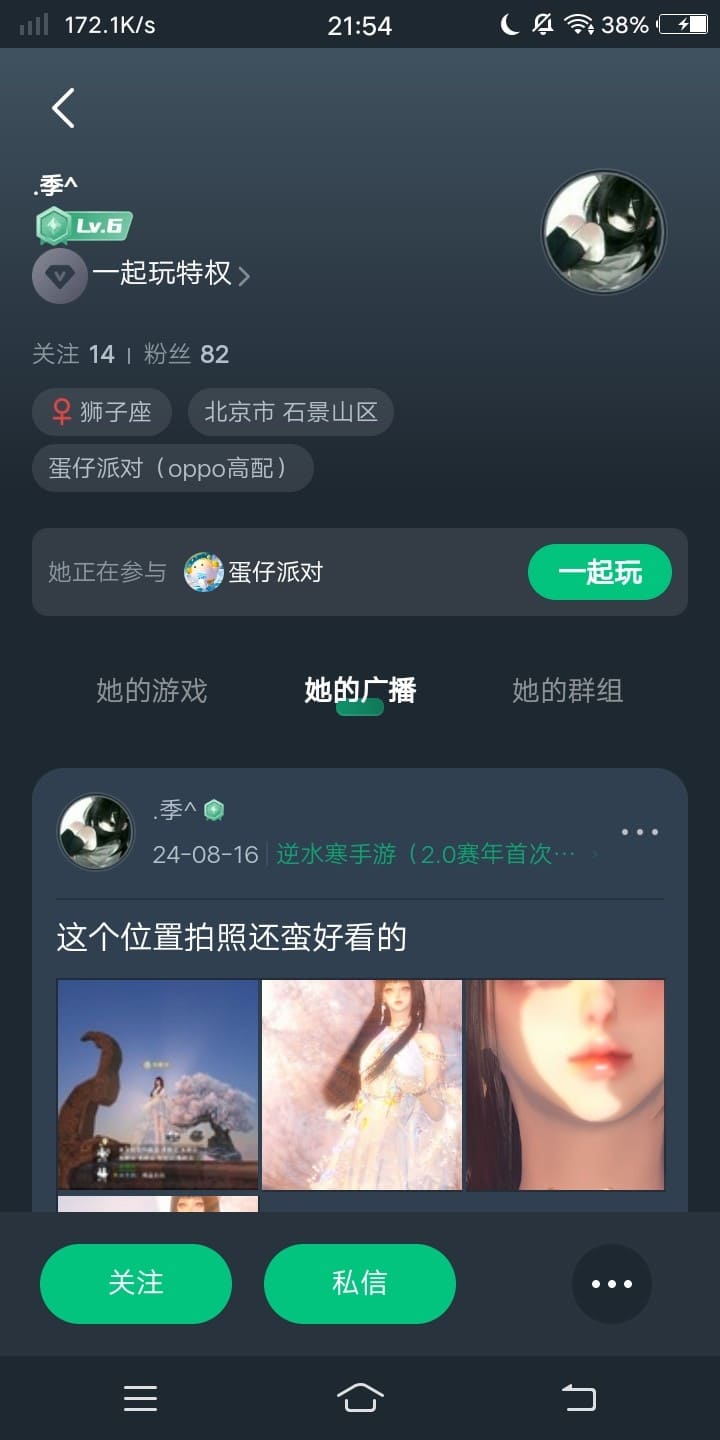Open the post's three-dot overflow menu
Image resolution: width=720 pixels, height=1440 pixels.
point(639,832)
